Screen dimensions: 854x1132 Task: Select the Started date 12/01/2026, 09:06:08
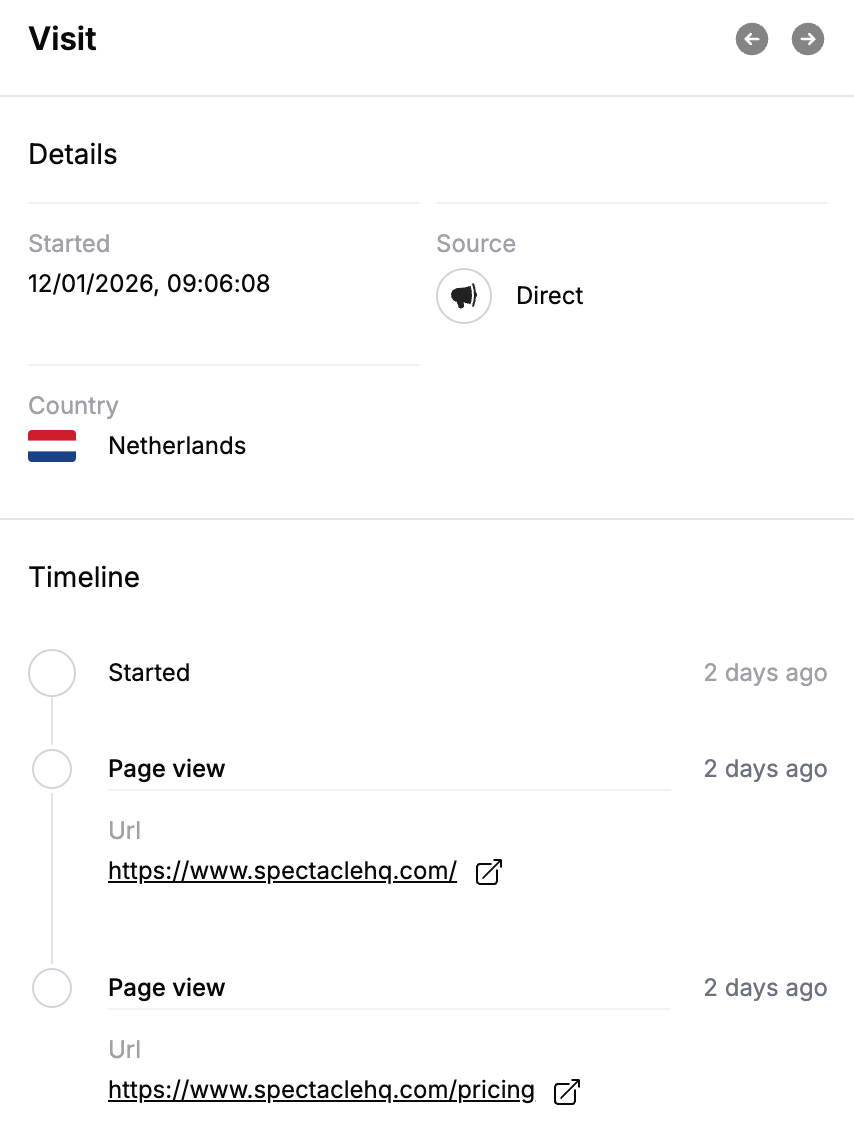(149, 284)
